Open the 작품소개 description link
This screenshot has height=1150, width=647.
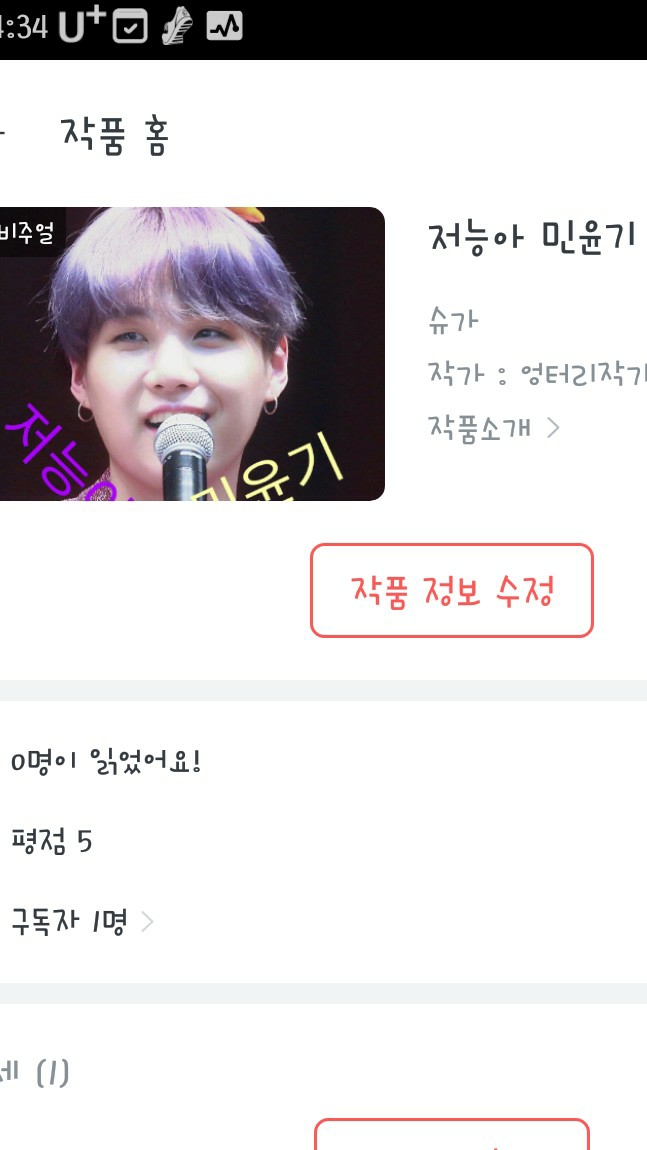(494, 428)
